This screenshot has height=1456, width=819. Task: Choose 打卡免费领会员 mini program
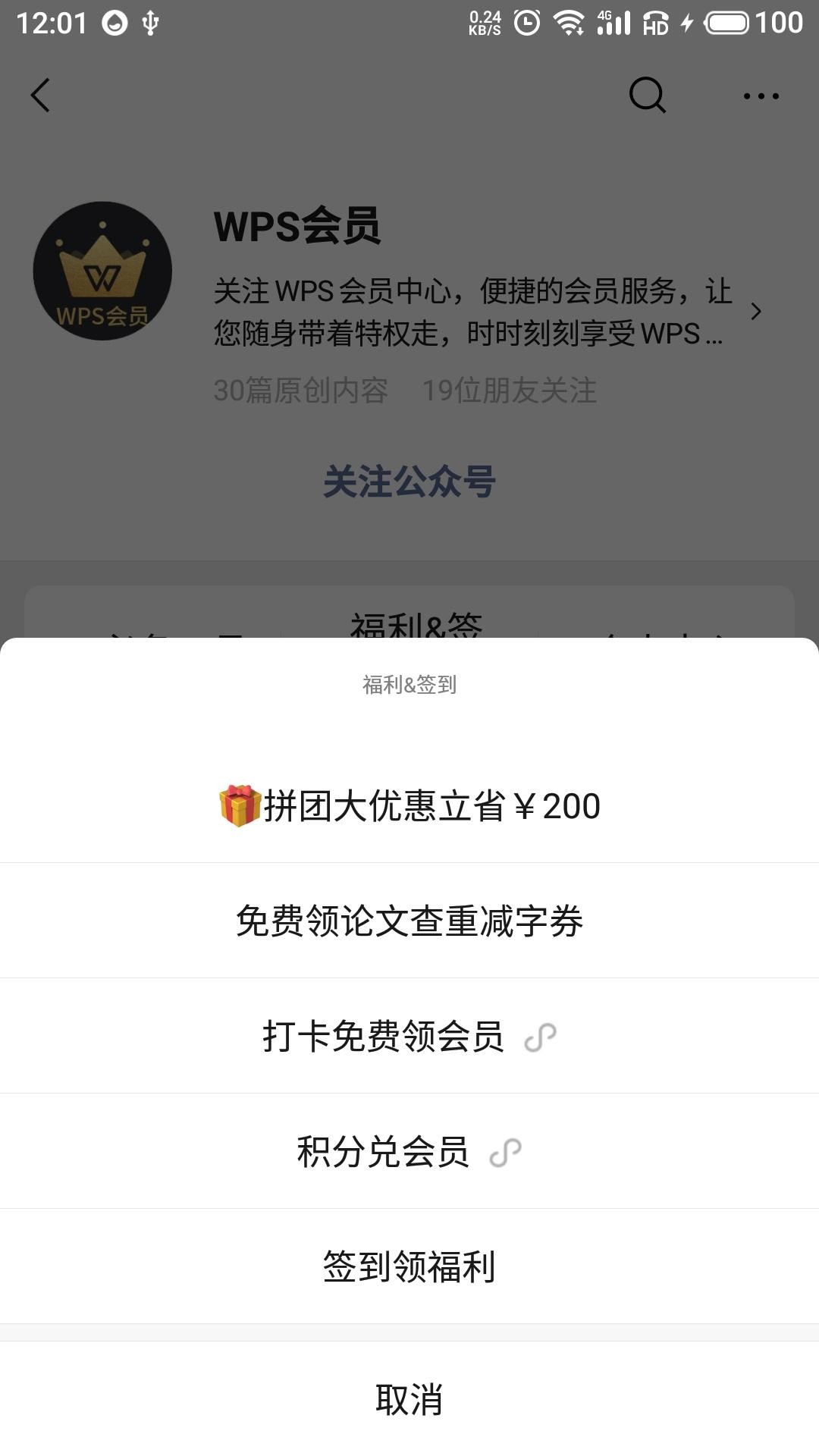coord(409,1036)
